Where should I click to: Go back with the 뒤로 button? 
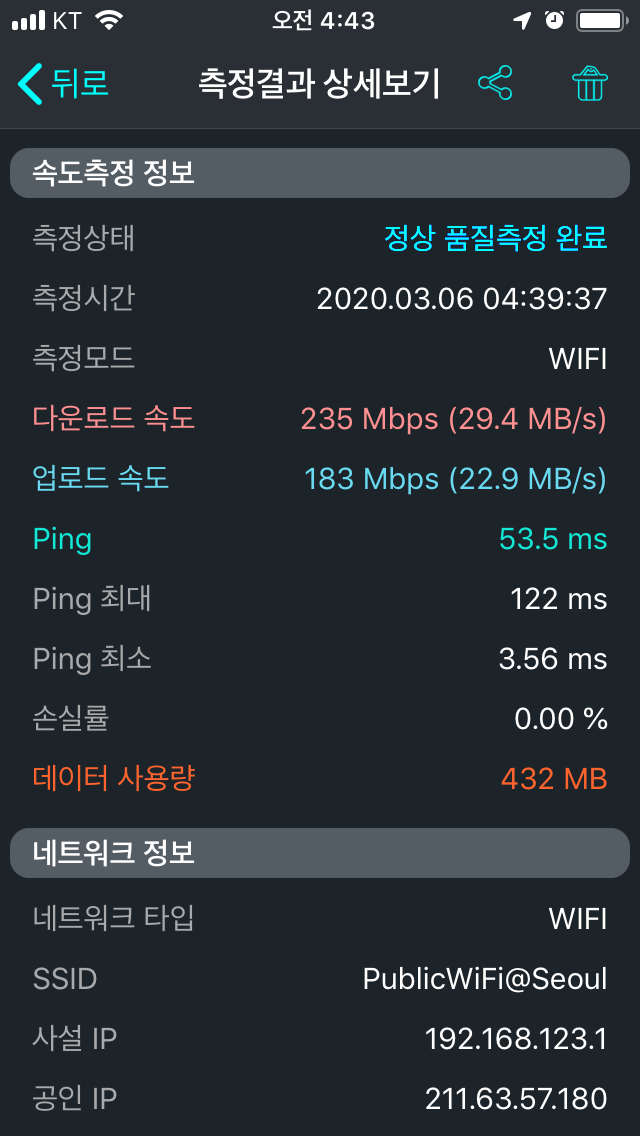pos(63,83)
